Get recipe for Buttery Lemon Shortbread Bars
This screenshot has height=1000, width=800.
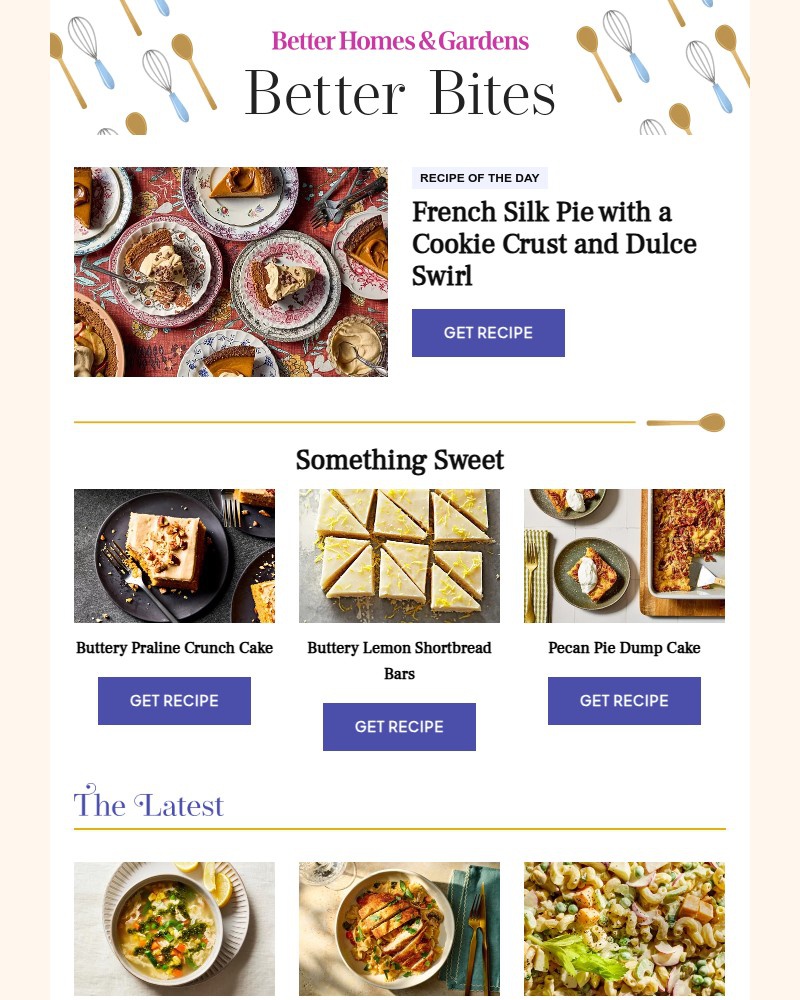399,727
